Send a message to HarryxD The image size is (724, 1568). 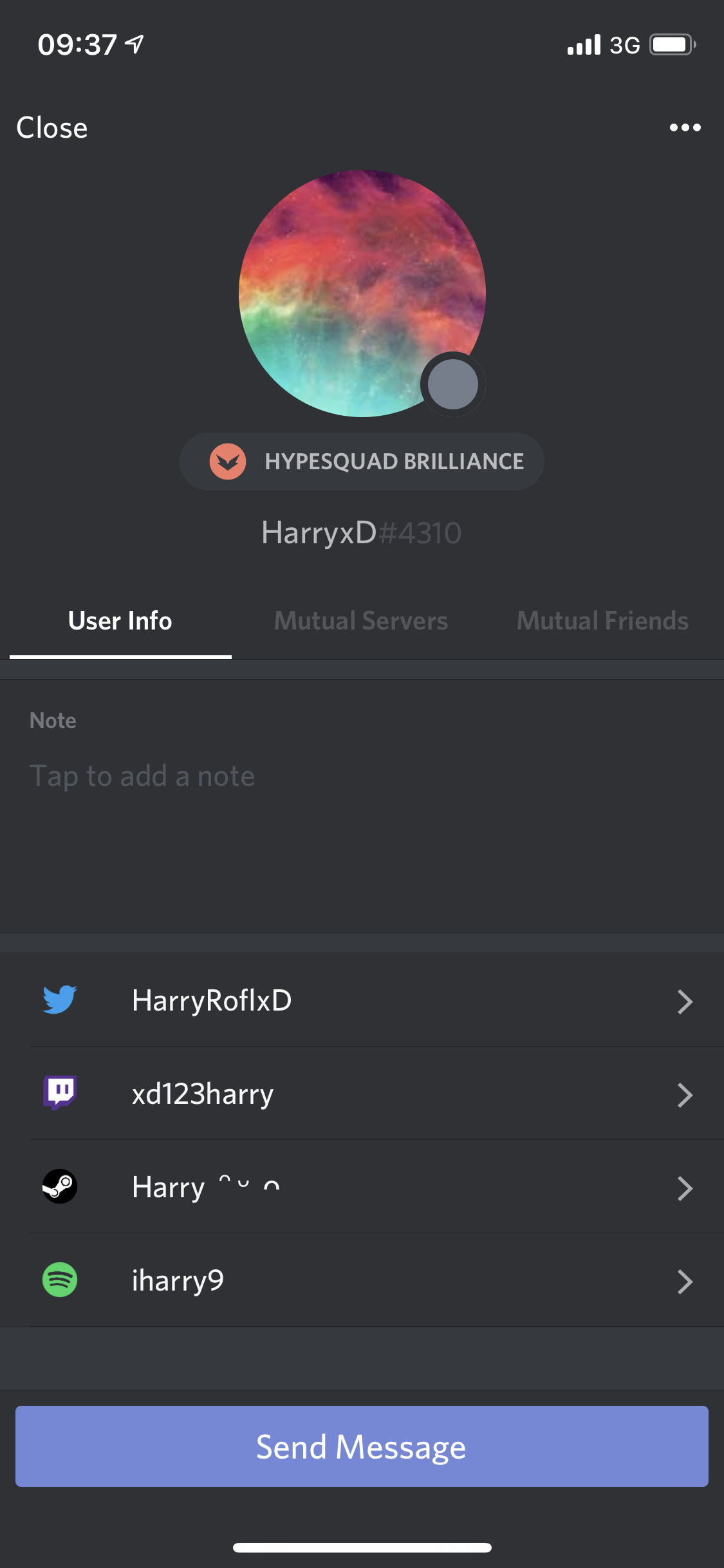[x=362, y=1446]
